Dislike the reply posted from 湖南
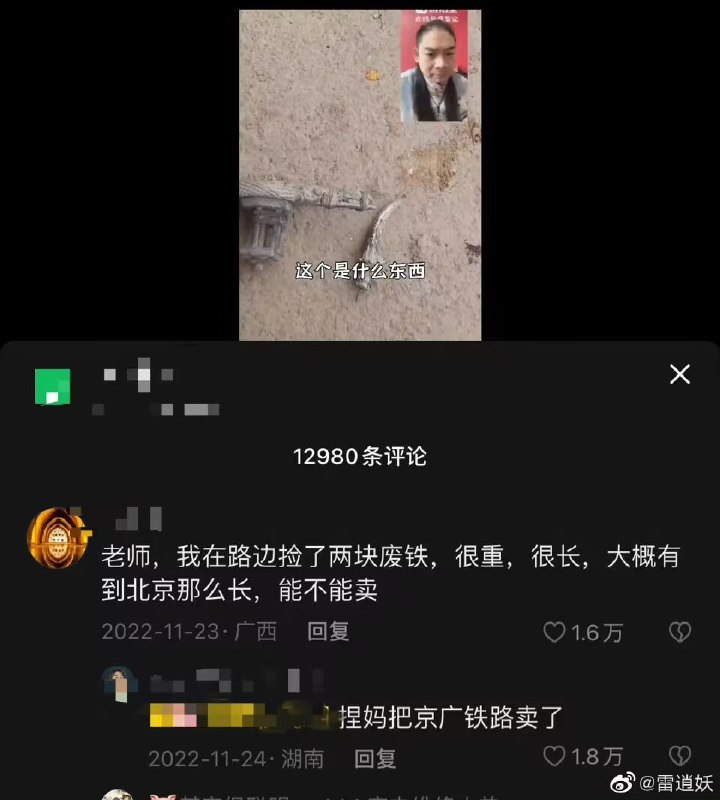Image resolution: width=720 pixels, height=800 pixels. 680,756
